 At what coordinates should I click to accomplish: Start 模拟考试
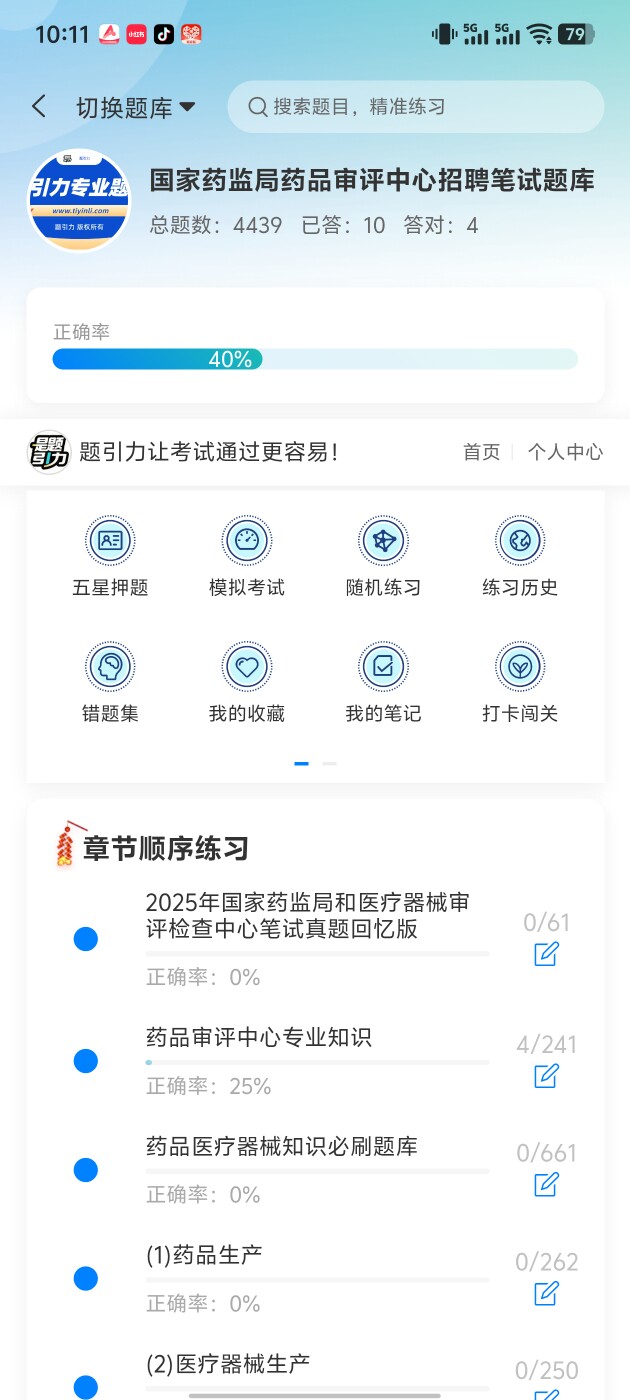click(x=247, y=558)
